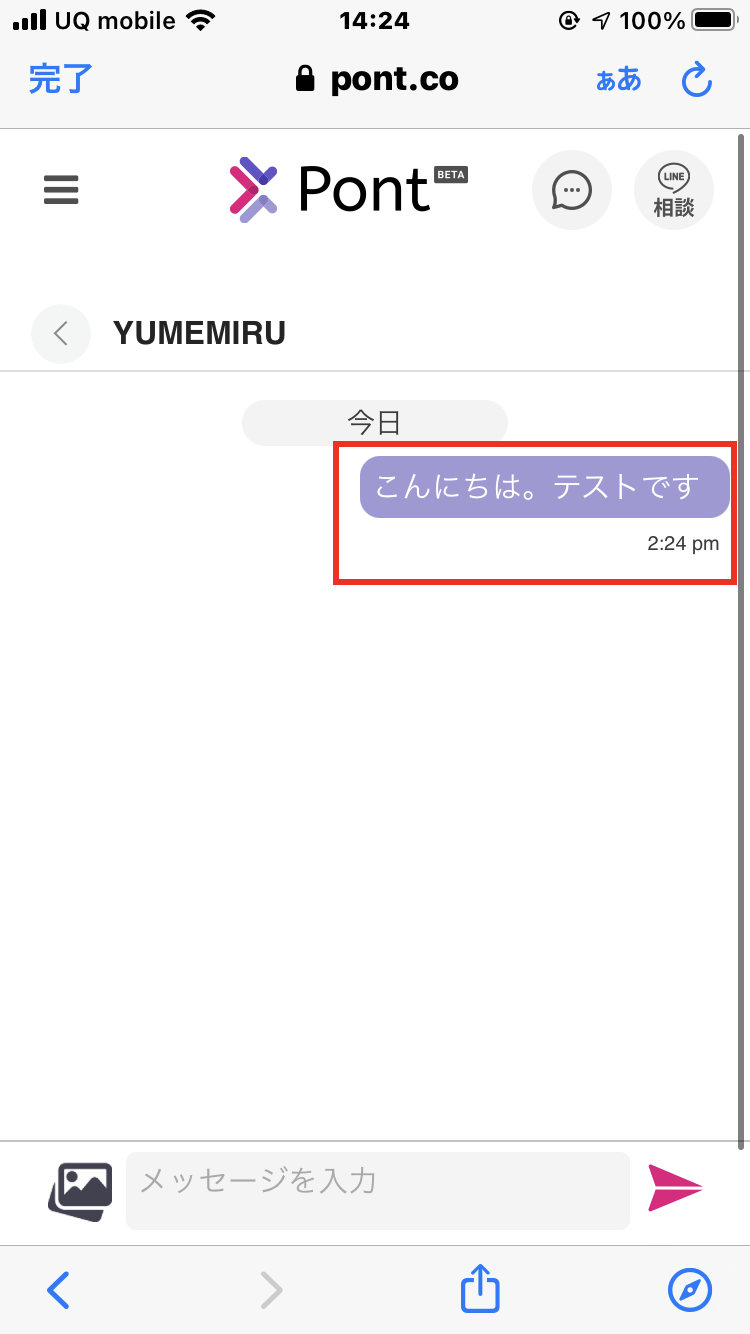750x1334 pixels.
Task: Open the chat messages icon
Action: (x=572, y=190)
